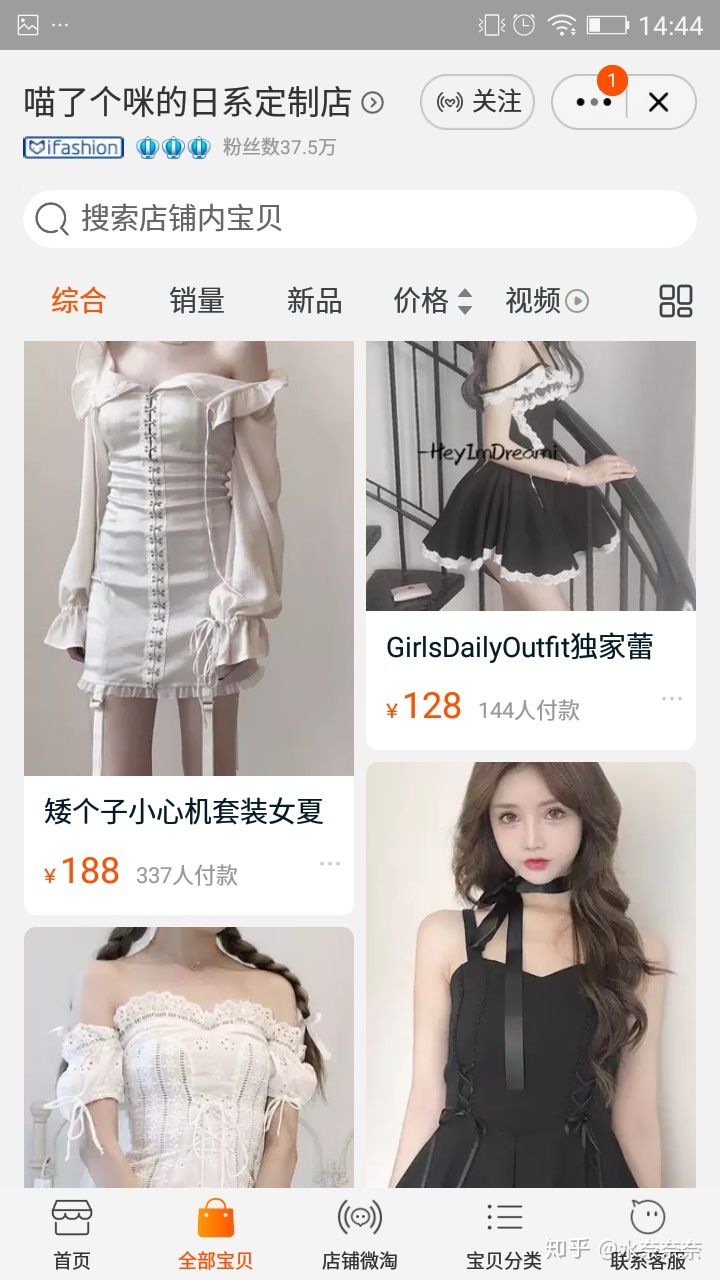Select the 综合 sort tab
The image size is (720, 1280).
[78, 300]
